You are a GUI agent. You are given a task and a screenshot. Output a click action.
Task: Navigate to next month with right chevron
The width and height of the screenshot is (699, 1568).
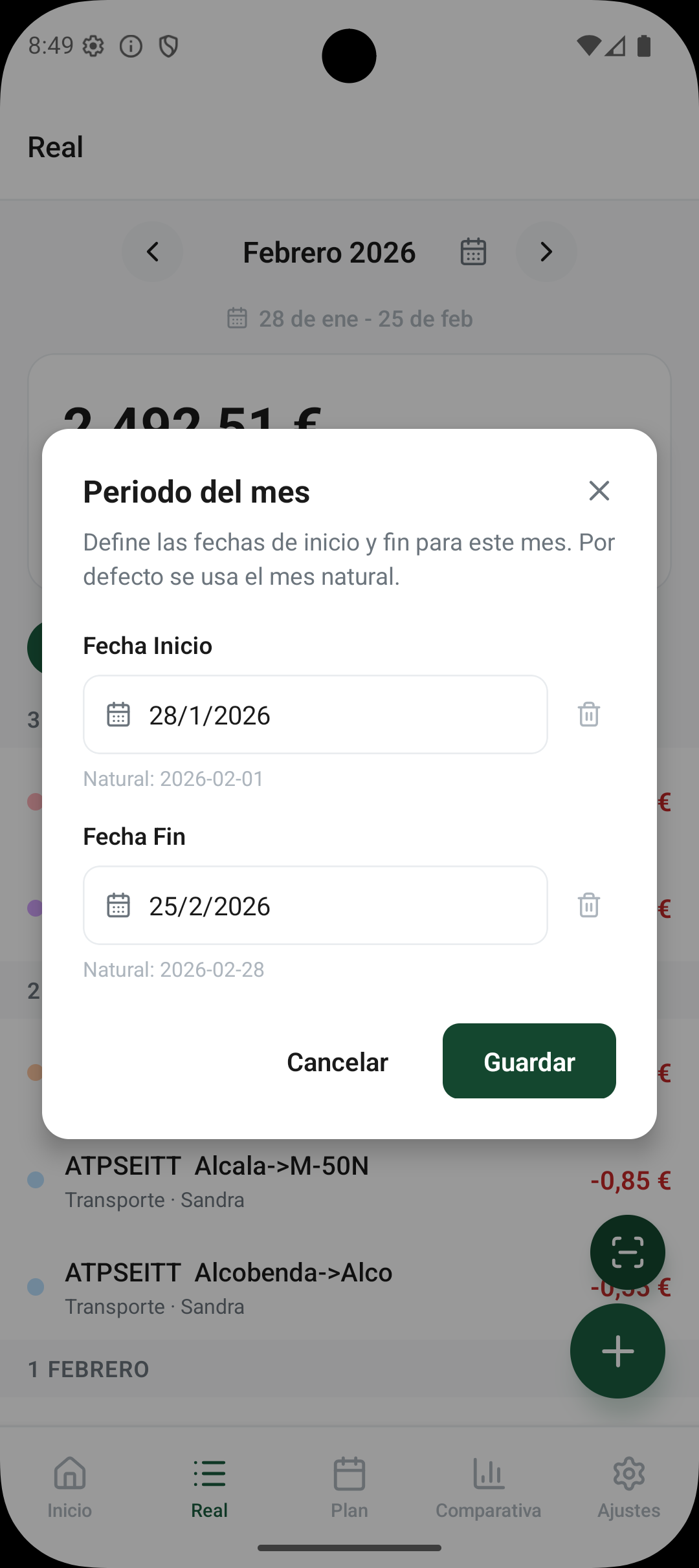(x=547, y=252)
